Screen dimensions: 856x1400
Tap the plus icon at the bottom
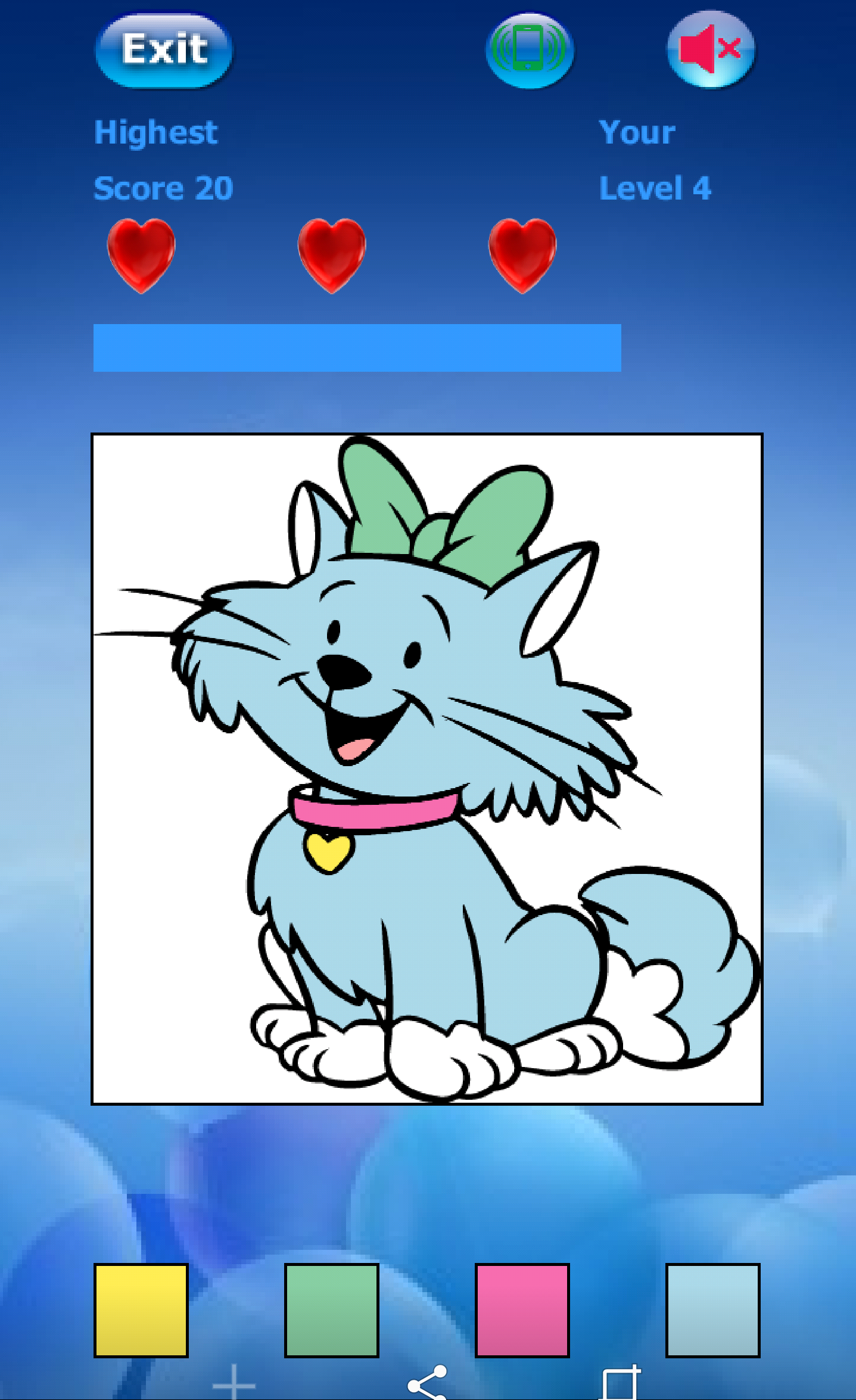tap(234, 1382)
